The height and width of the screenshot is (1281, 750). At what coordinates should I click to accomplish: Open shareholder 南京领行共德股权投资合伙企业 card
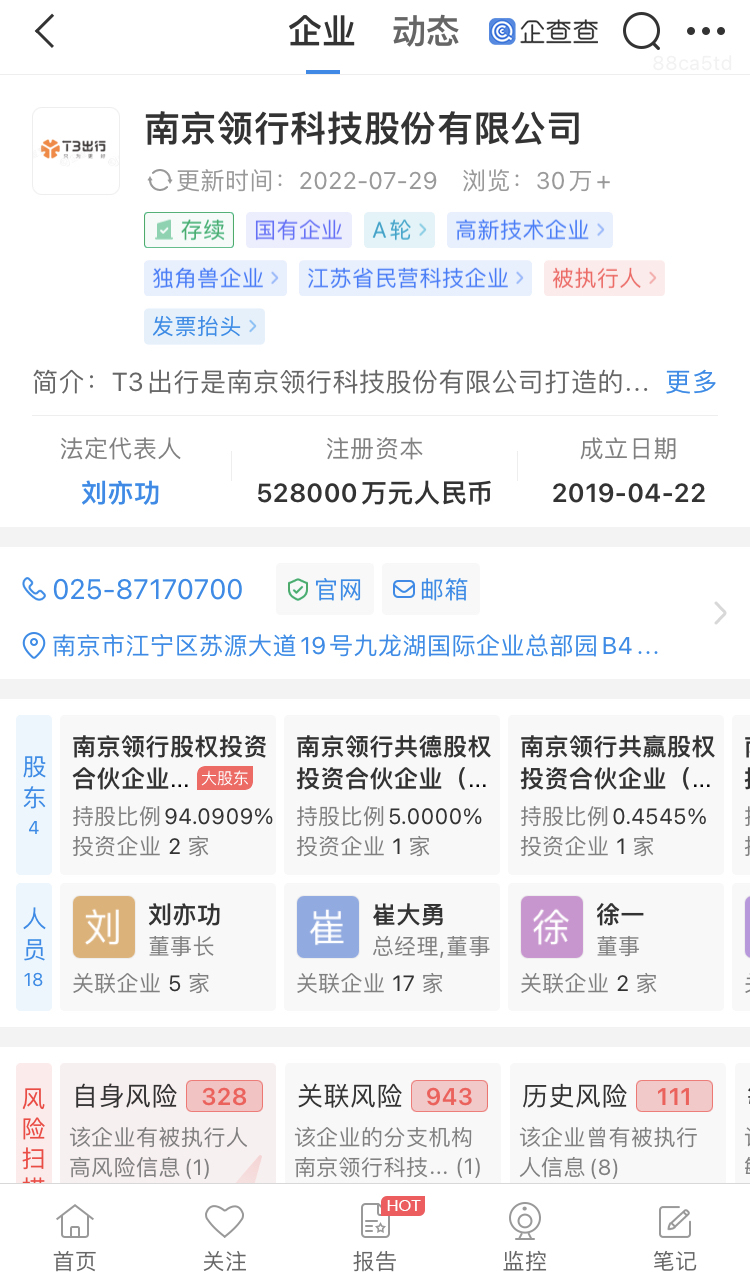pyautogui.click(x=391, y=795)
